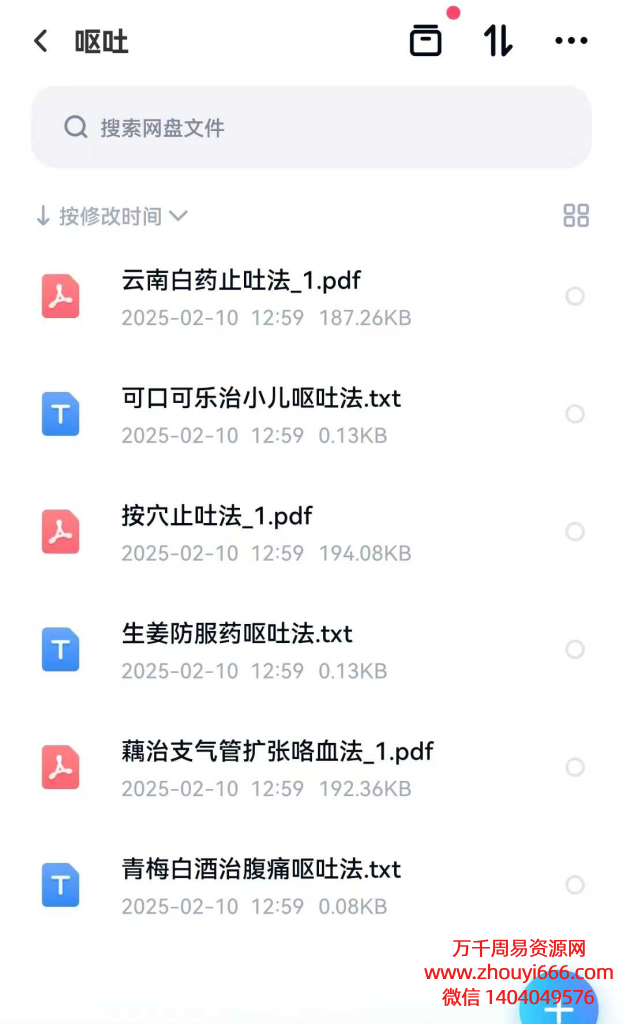Select the 可口可乐治小儿呕吐法.txt checkbox
Screen dimensions: 623x1024
[575, 414]
